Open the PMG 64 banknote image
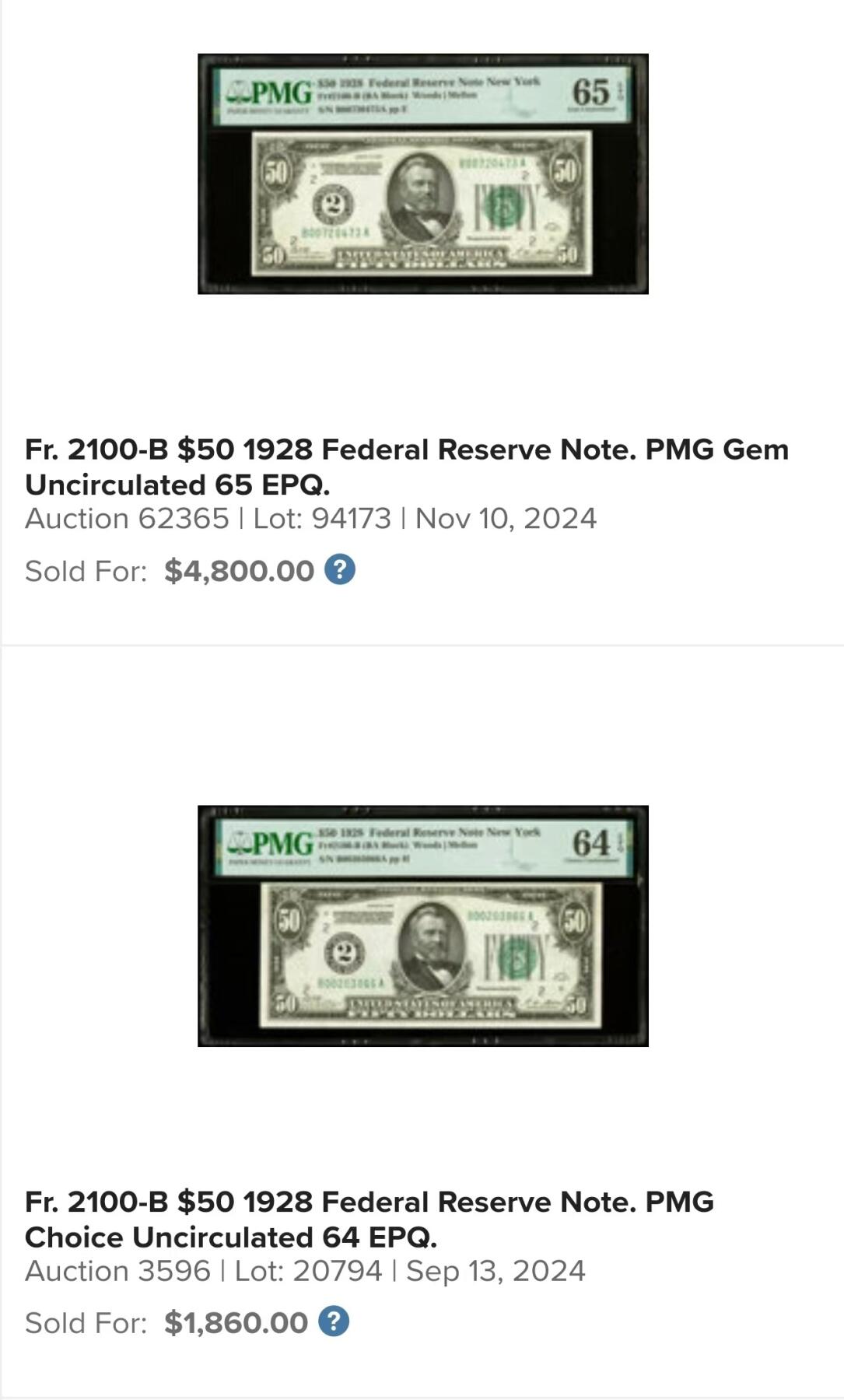This screenshot has height=1400, width=844. (422, 926)
